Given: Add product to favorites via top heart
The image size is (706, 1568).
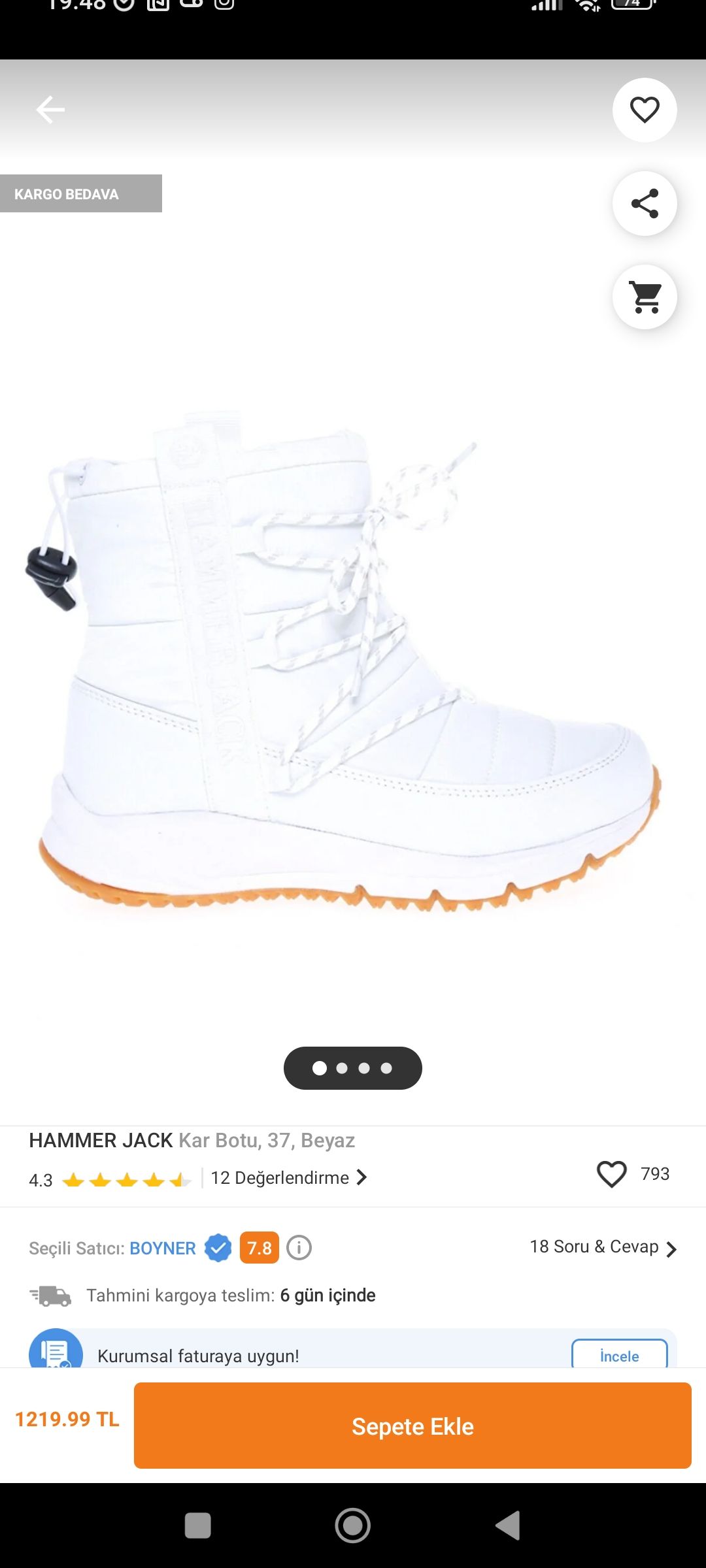Looking at the screenshot, I should [645, 110].
